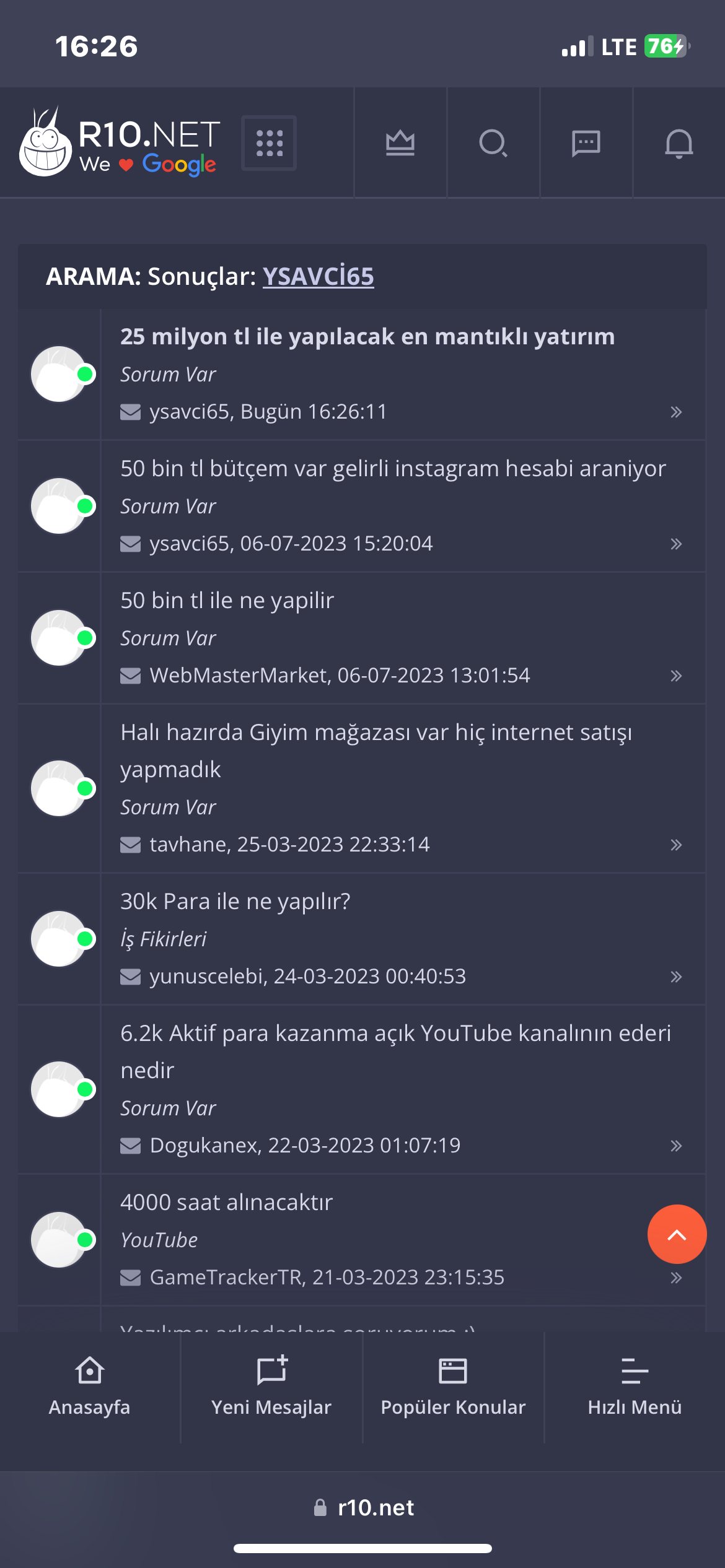Screen dimensions: 725x1568
Task: Open the thread '50 bin tl ile ne yapilir'
Action: tap(227, 601)
